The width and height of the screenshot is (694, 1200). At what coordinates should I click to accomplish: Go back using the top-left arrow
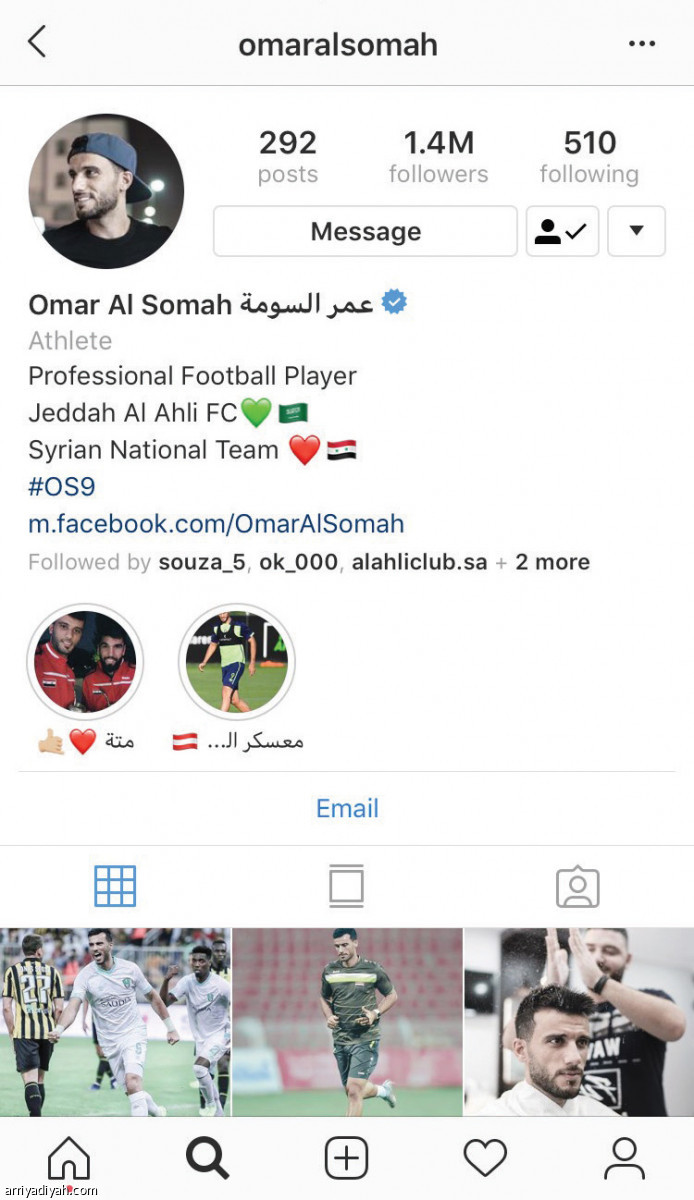[37, 42]
